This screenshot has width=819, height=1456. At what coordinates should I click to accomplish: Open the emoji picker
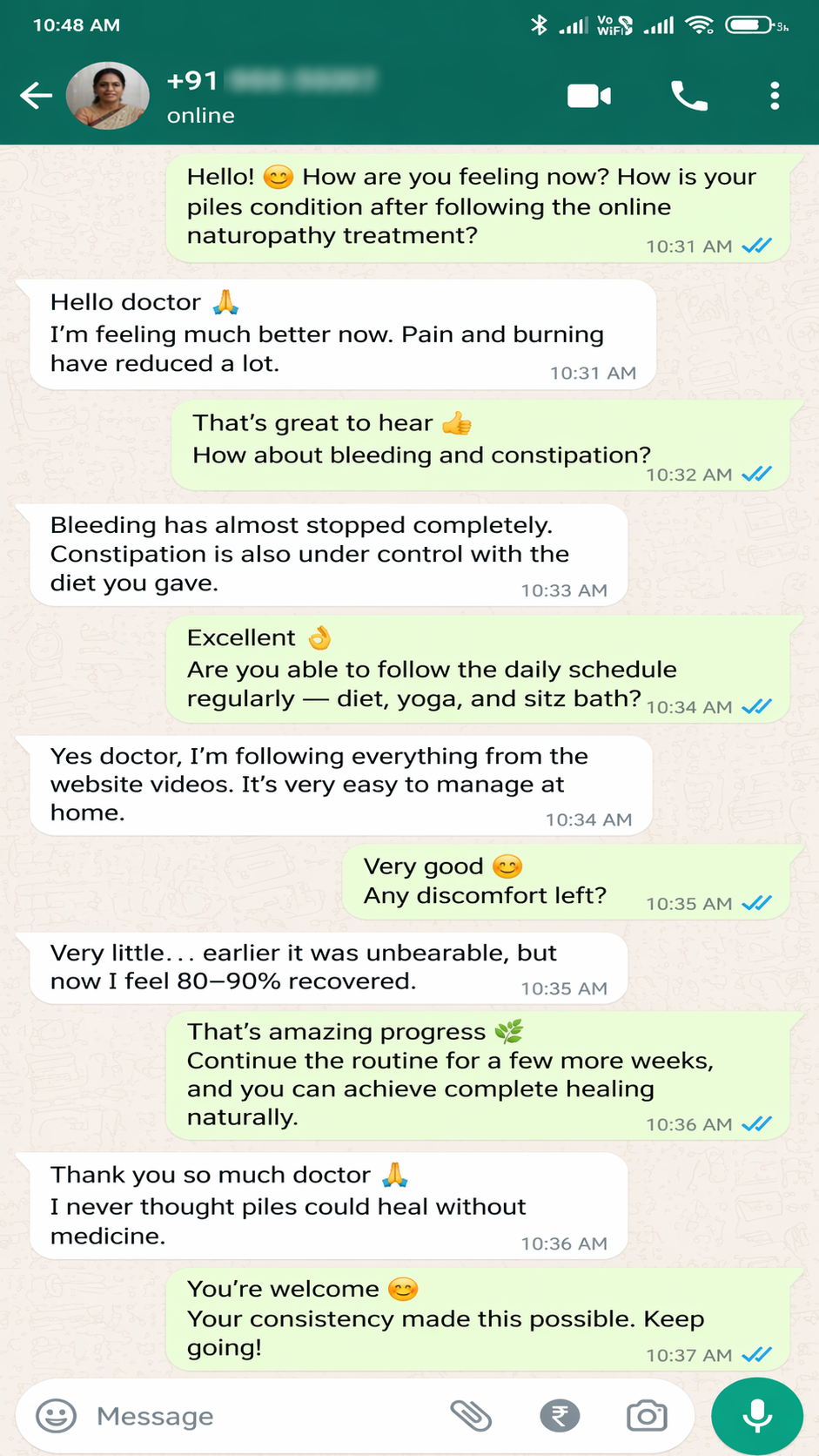[x=57, y=1416]
